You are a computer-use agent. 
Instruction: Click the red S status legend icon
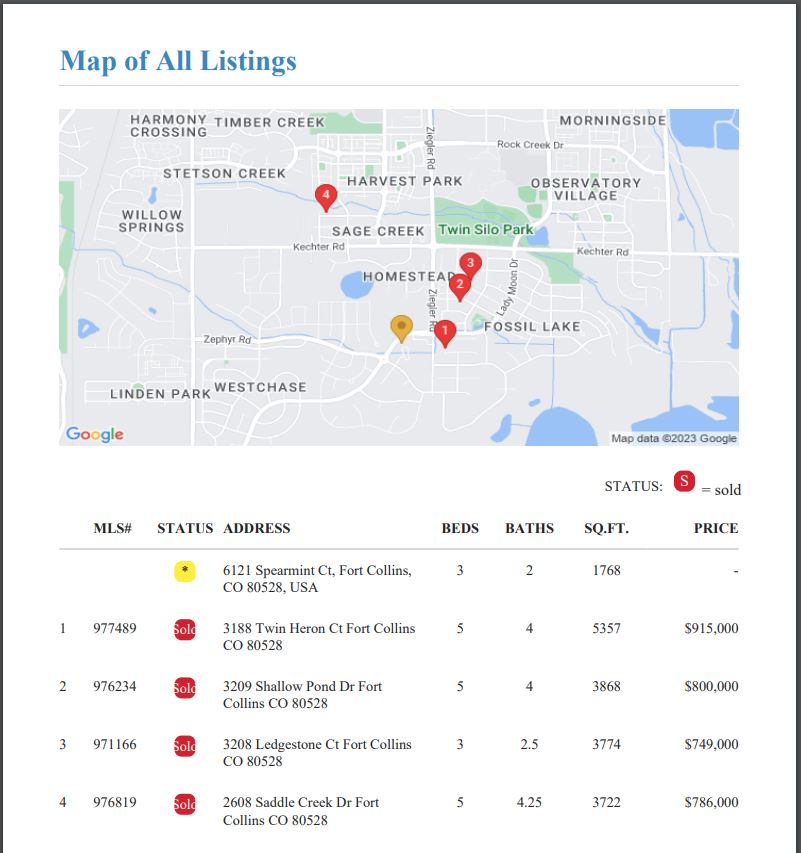point(683,481)
